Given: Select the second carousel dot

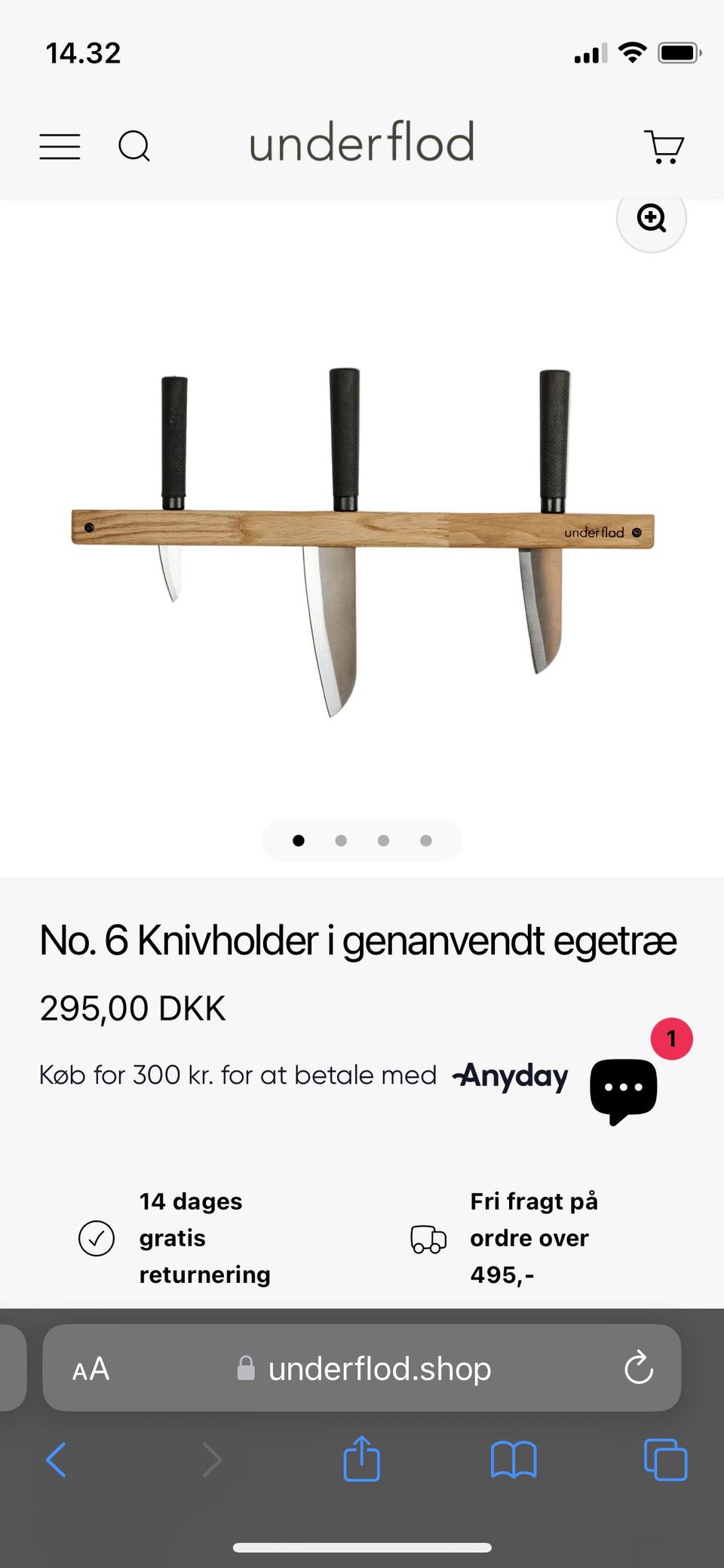Looking at the screenshot, I should pyautogui.click(x=341, y=840).
